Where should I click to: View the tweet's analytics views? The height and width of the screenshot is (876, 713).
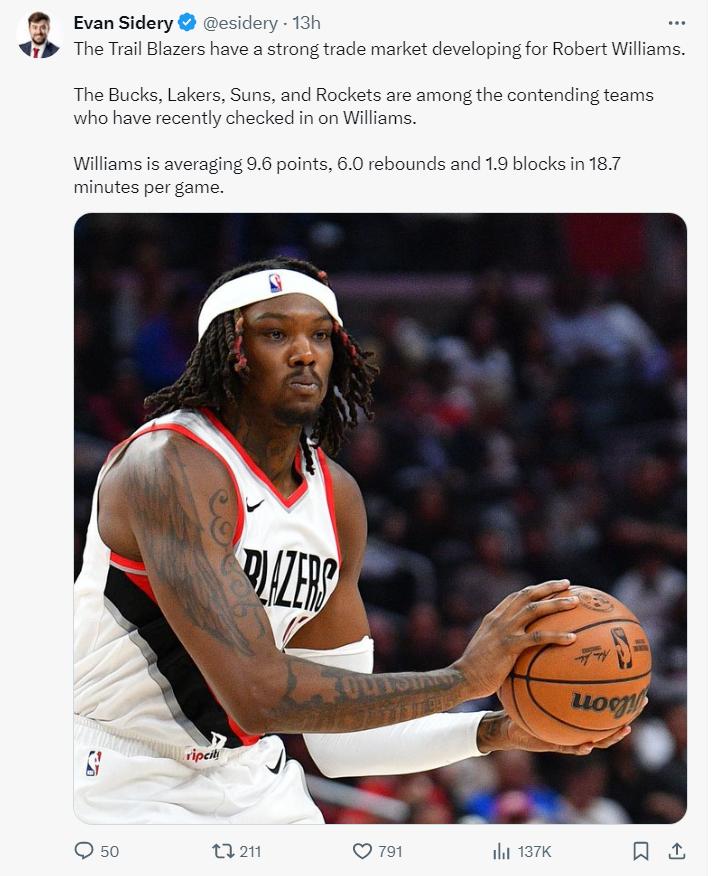503,851
